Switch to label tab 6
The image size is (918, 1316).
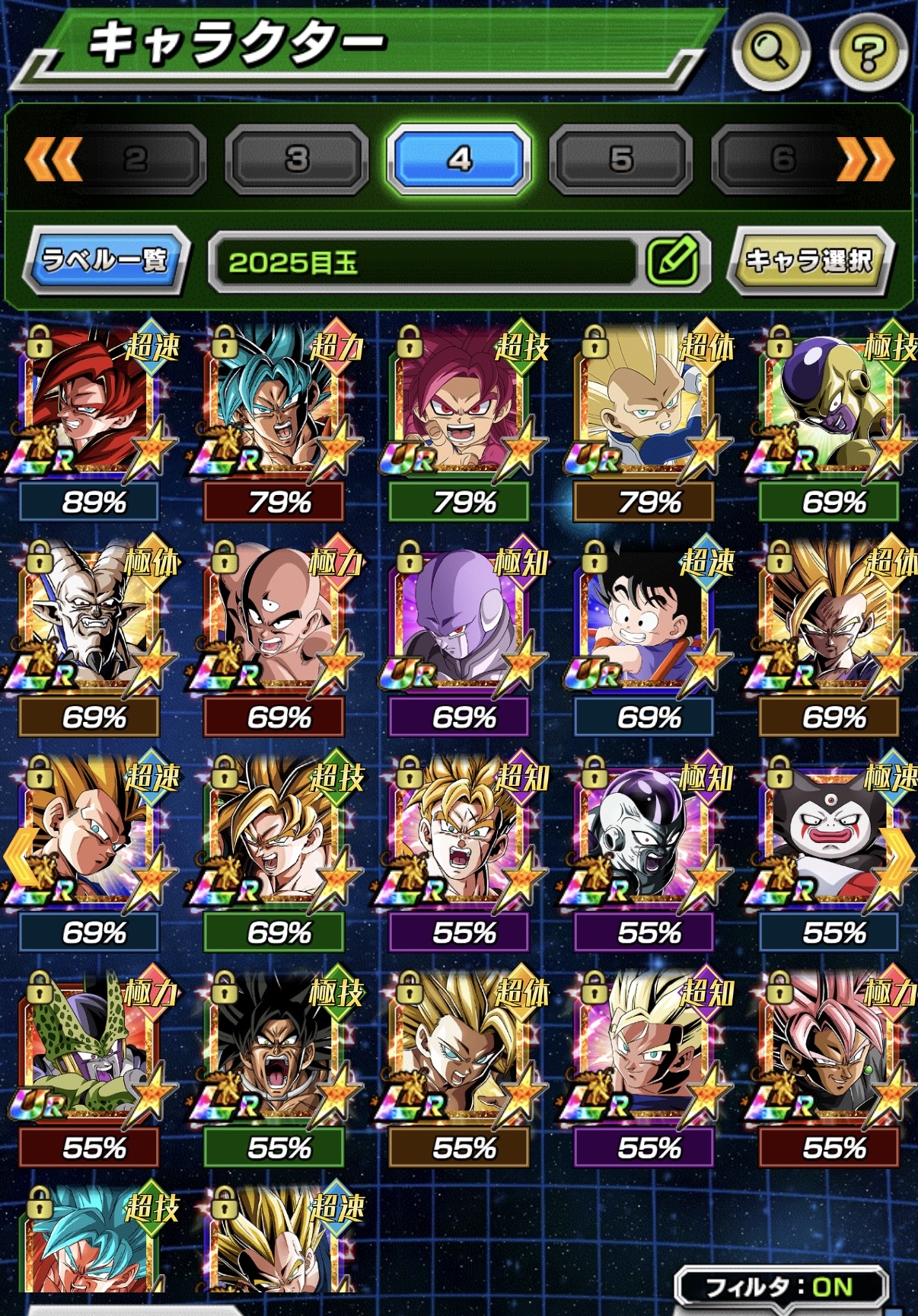[784, 160]
